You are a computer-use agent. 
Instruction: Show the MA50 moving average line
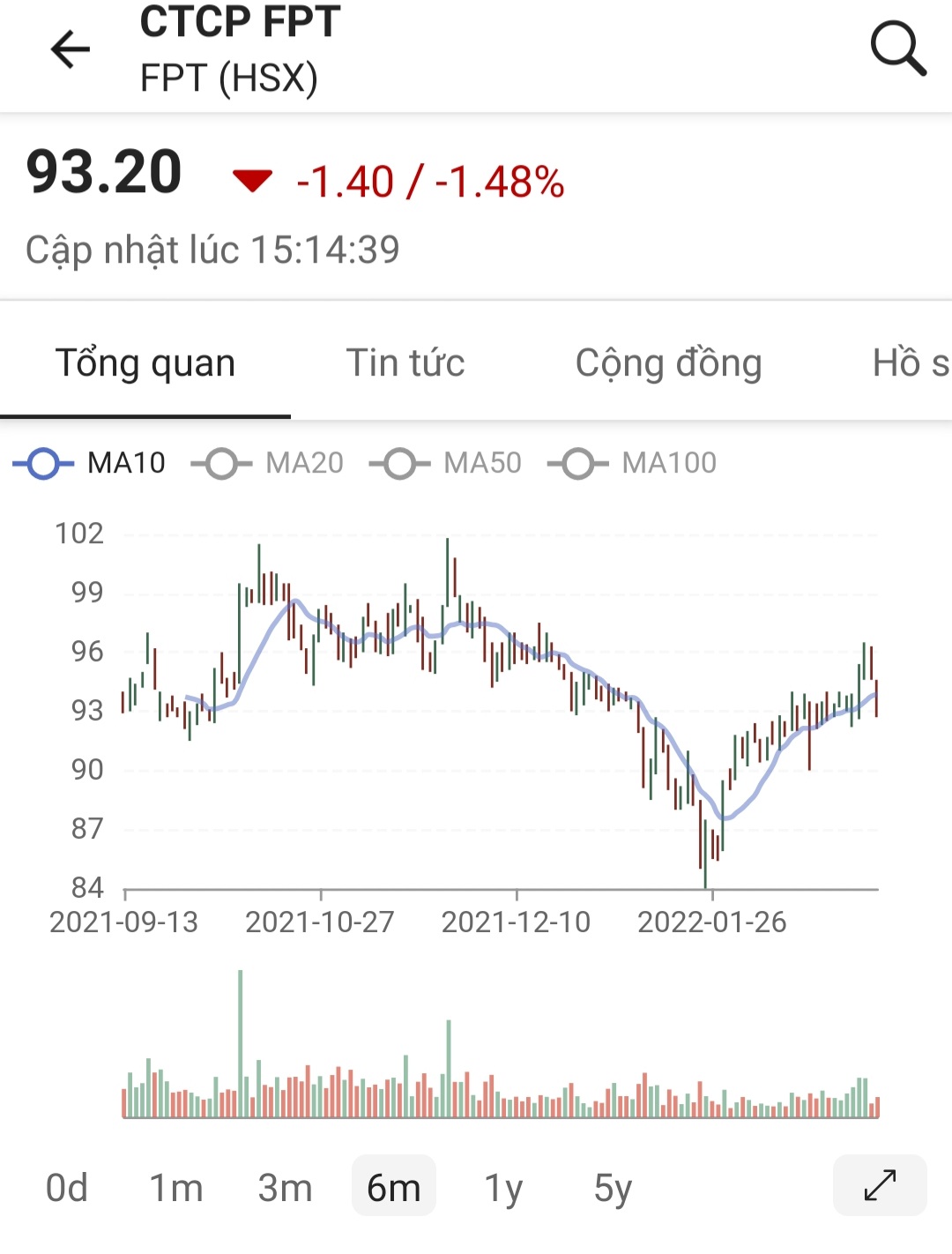[446, 463]
